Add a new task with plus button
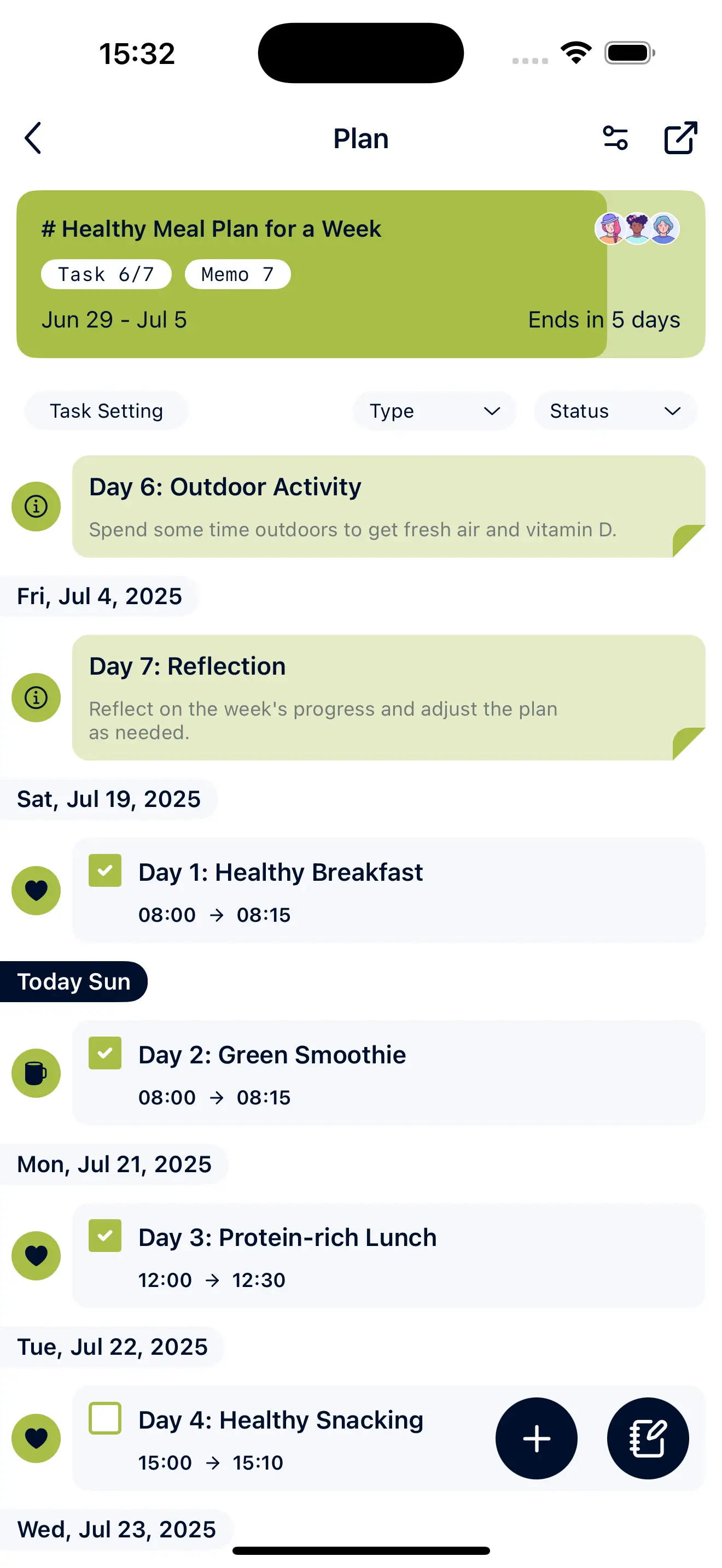 [x=535, y=1438]
